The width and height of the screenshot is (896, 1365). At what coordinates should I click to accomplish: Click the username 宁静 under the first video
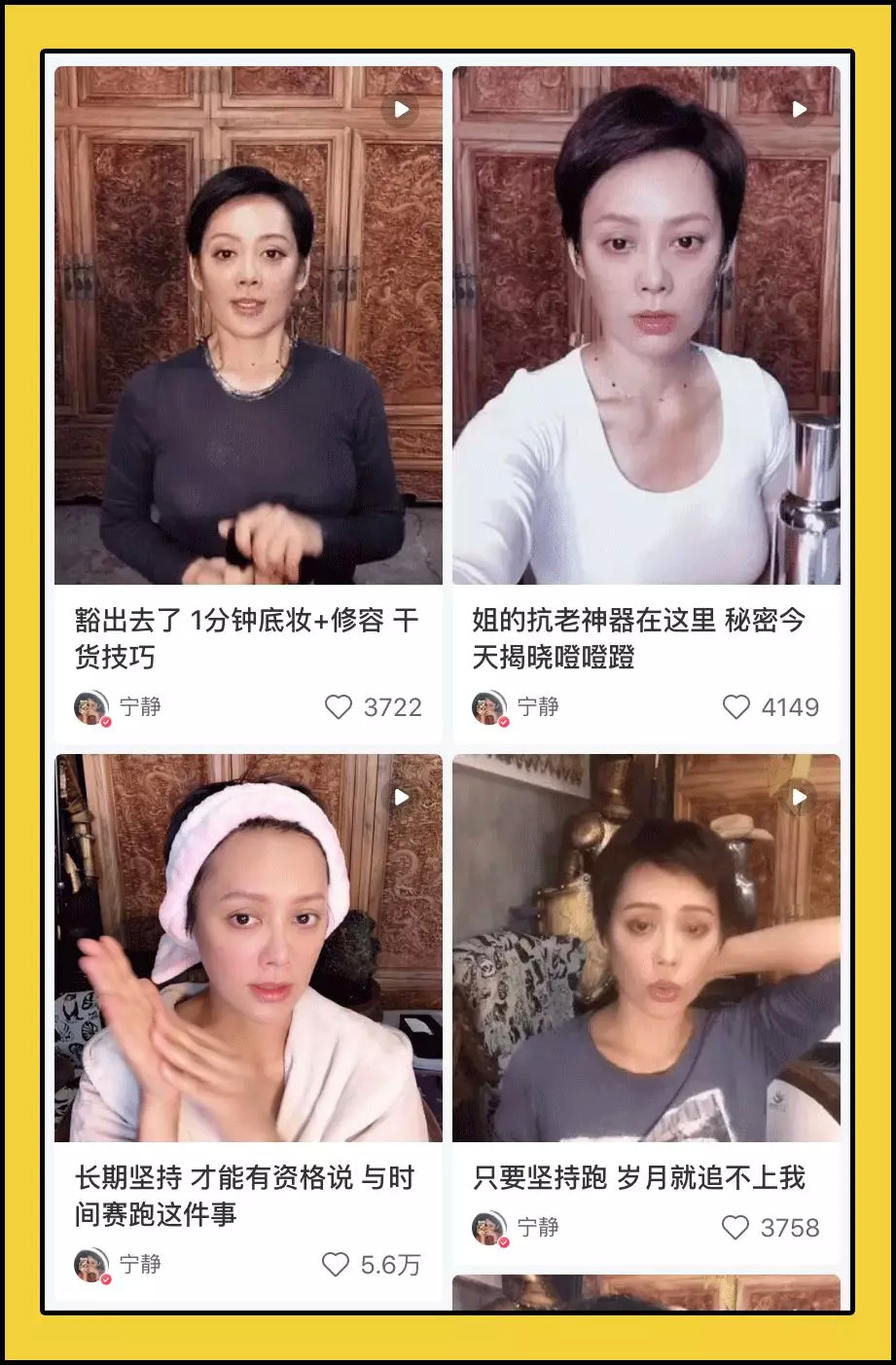tap(142, 707)
